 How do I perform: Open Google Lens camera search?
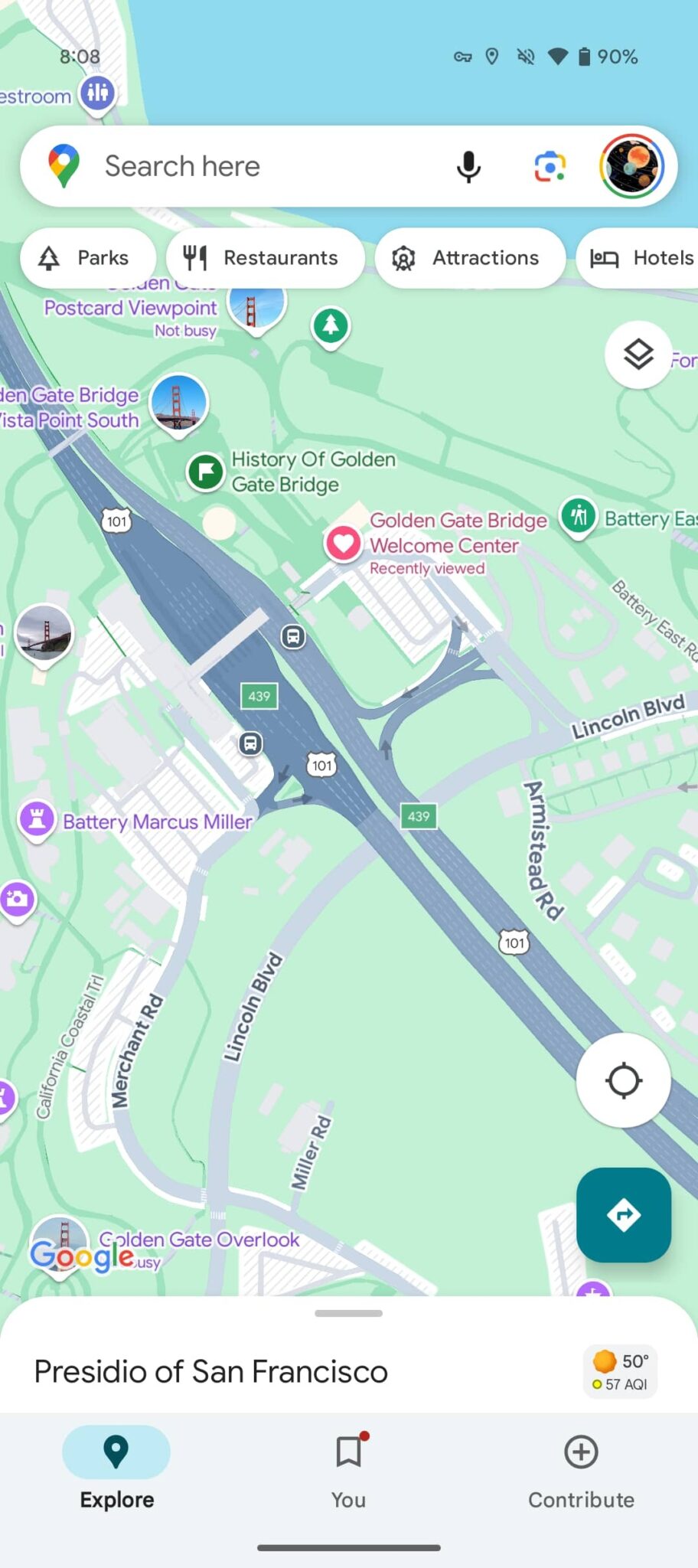pyautogui.click(x=548, y=166)
